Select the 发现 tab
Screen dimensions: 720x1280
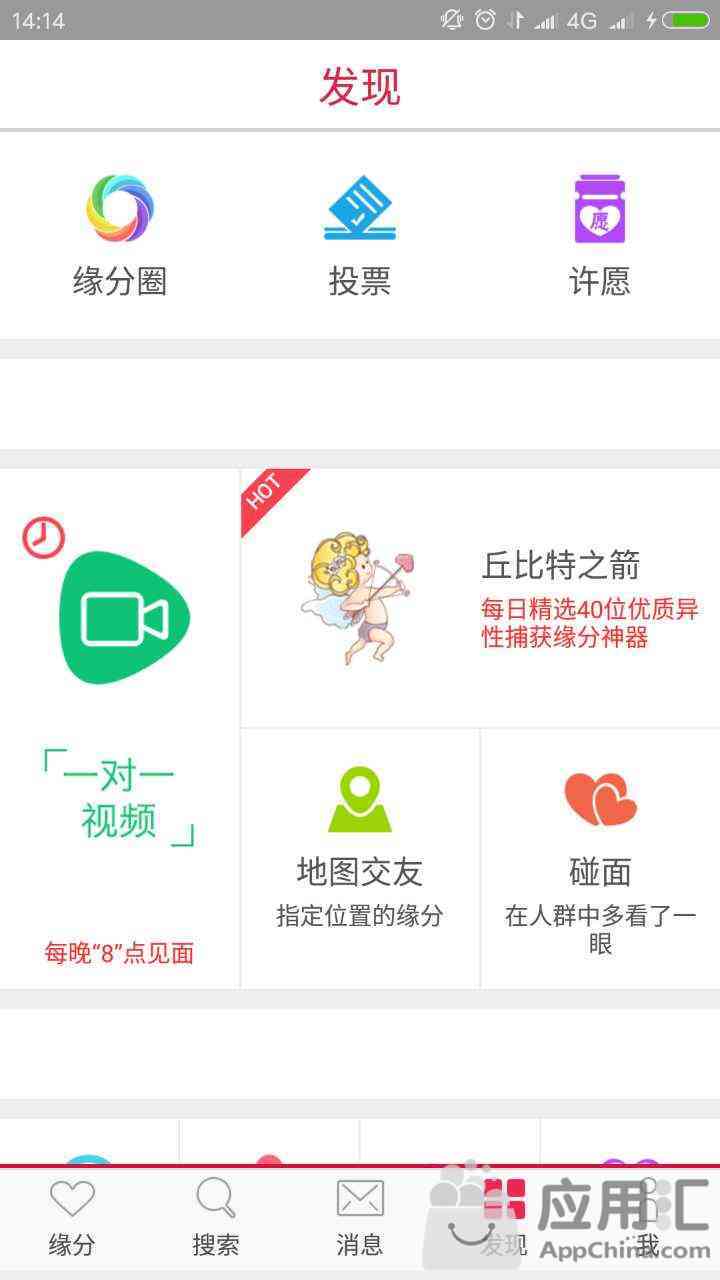point(503,1218)
